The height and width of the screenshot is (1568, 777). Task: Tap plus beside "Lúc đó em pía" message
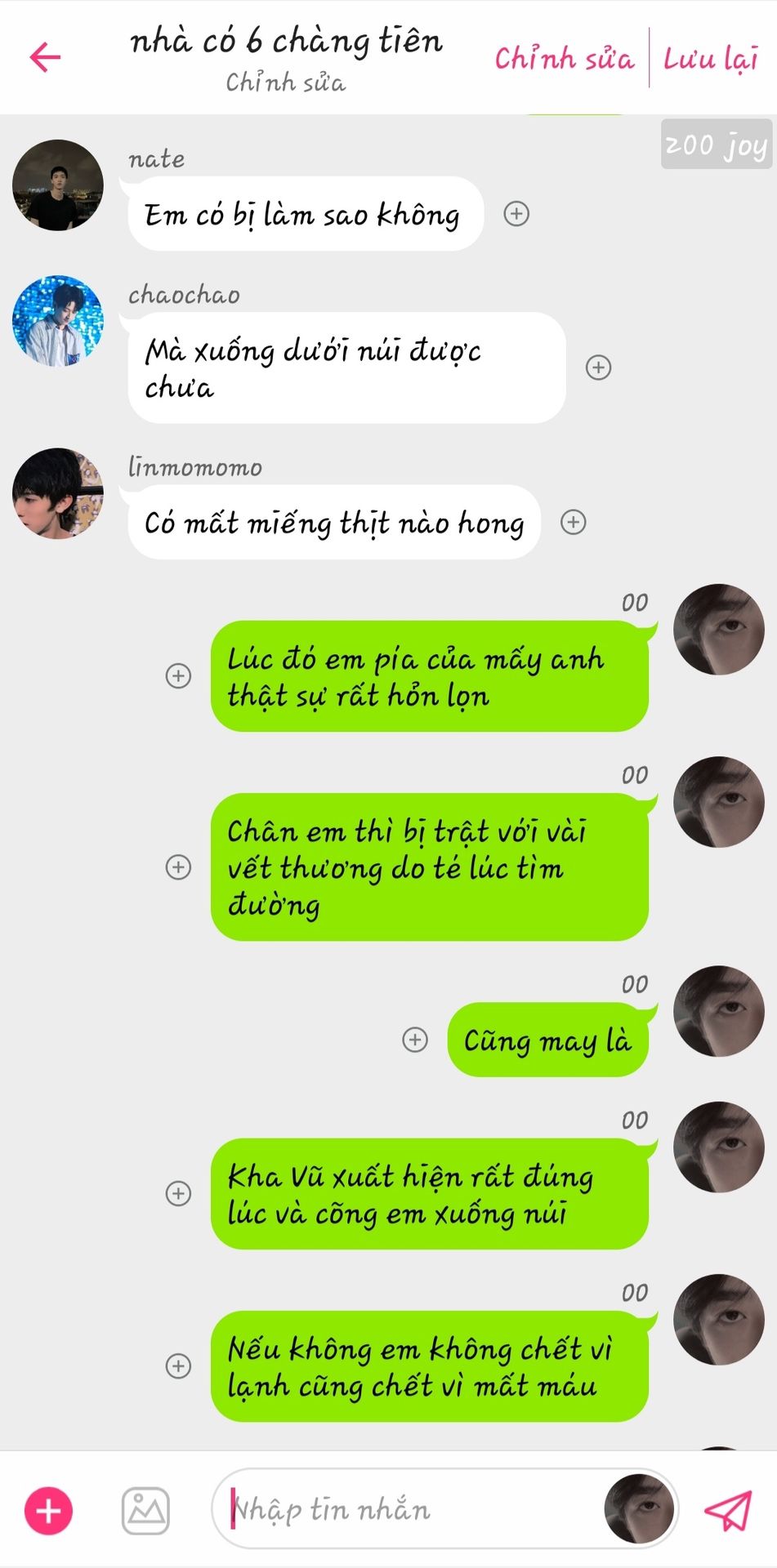click(x=178, y=676)
